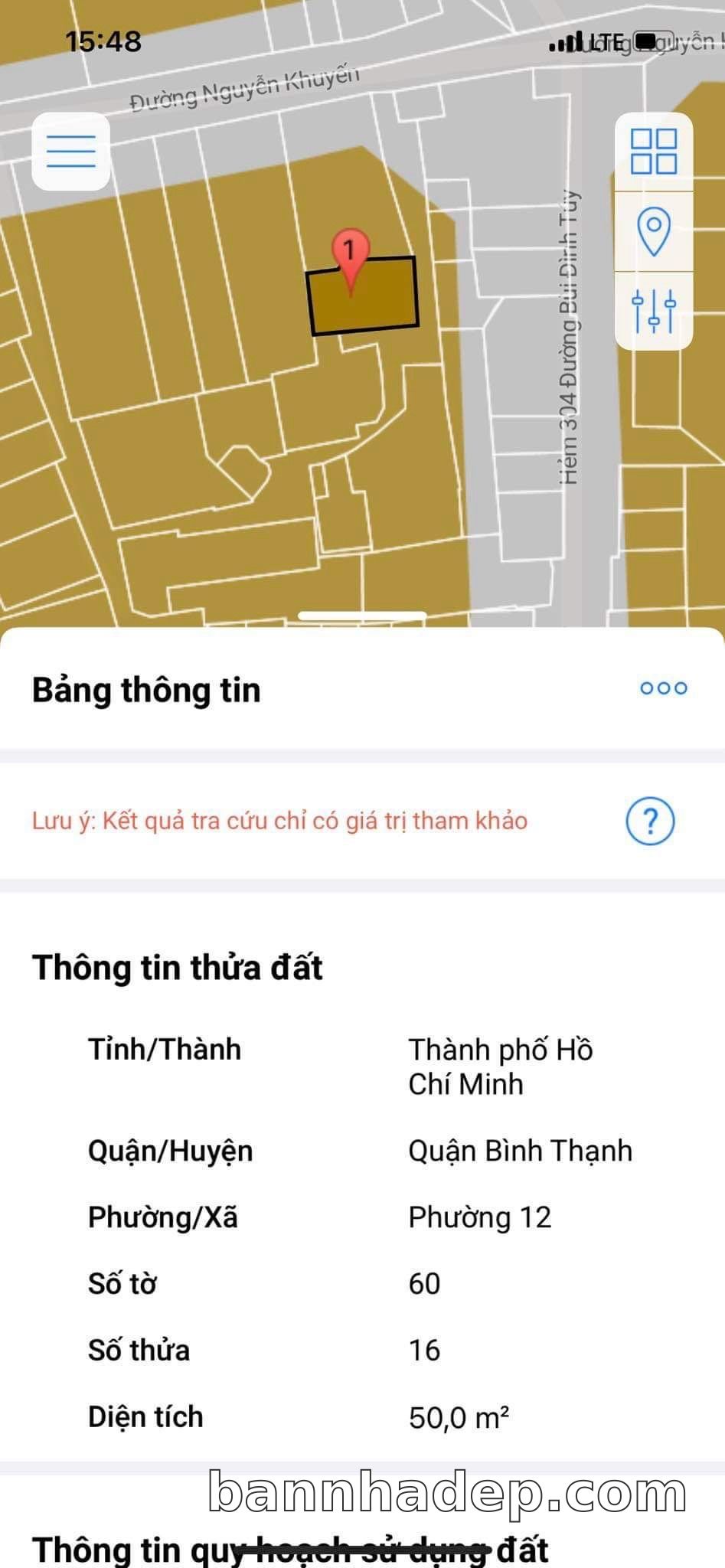Open the question mark help icon
Image resolution: width=725 pixels, height=1568 pixels.
click(x=650, y=822)
